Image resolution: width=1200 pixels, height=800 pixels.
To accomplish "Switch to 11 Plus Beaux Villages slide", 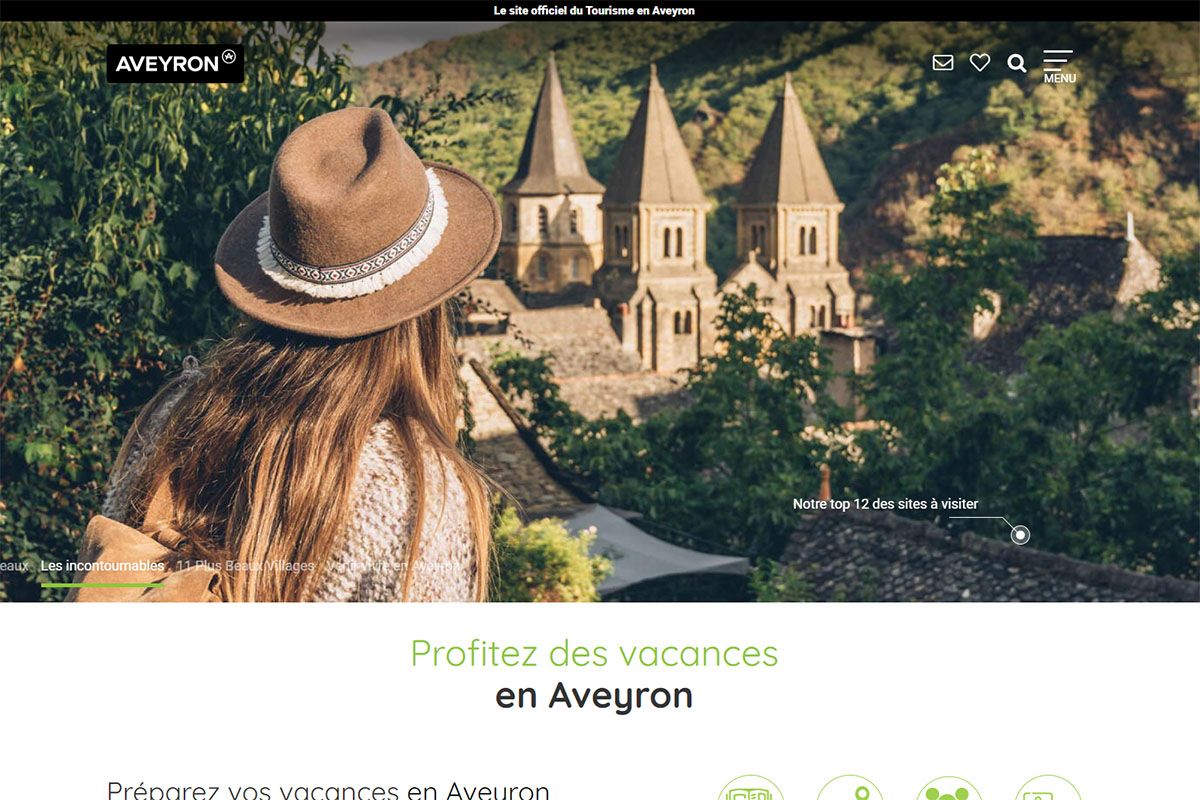I will pyautogui.click(x=245, y=566).
